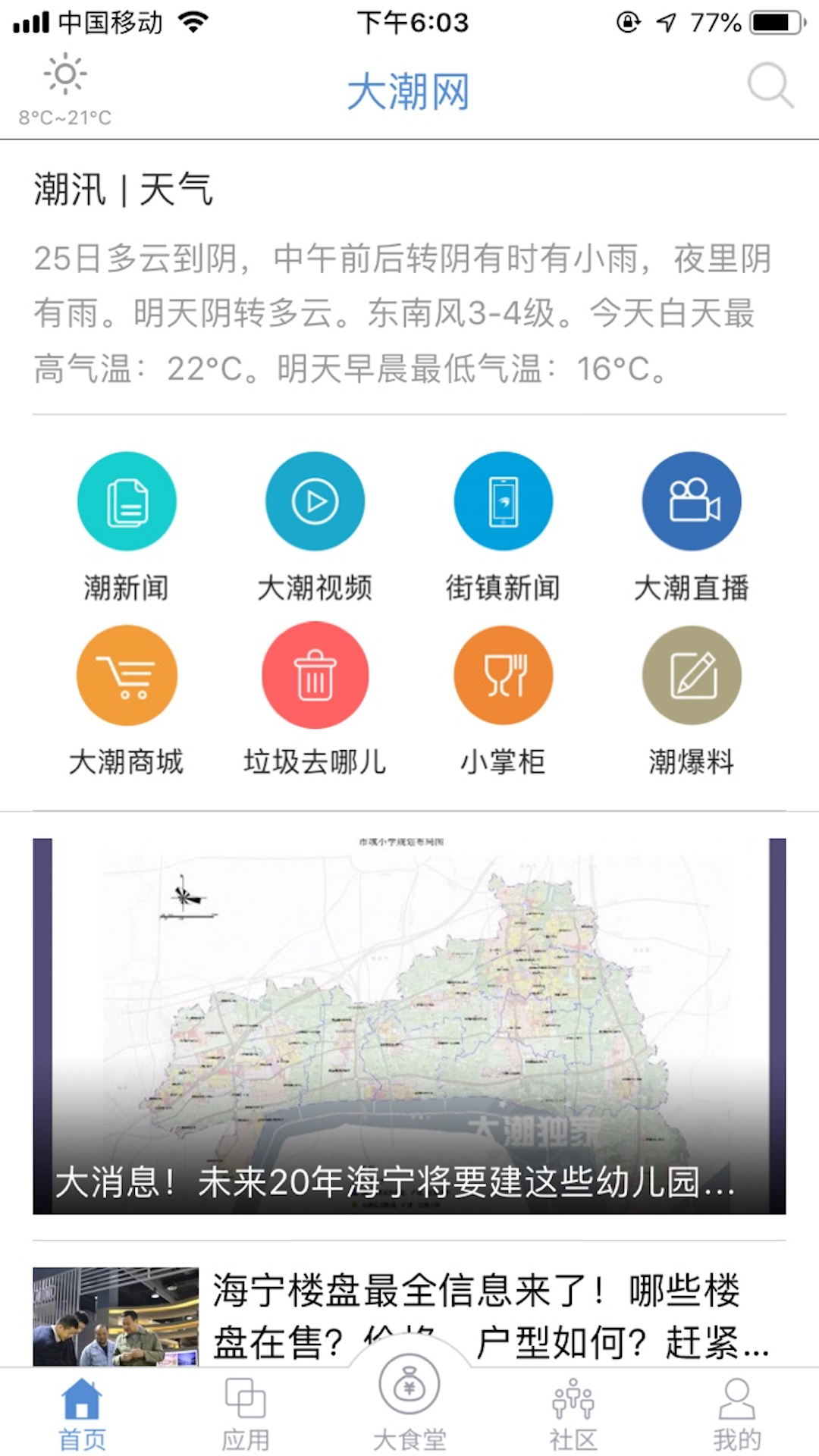Submit a tip via 潮爆料
The width and height of the screenshot is (819, 1456).
coord(692,675)
